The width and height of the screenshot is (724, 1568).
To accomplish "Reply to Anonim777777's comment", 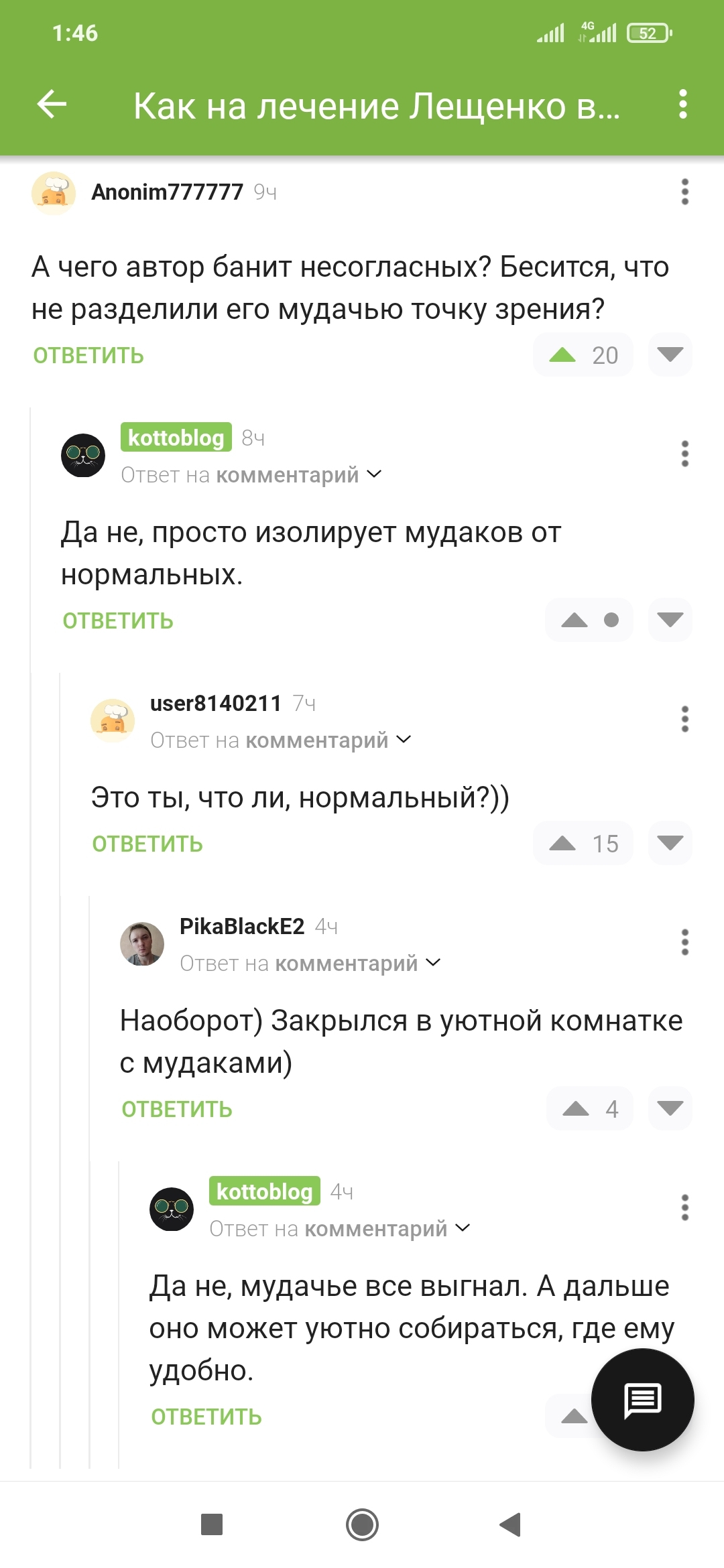I will (88, 355).
